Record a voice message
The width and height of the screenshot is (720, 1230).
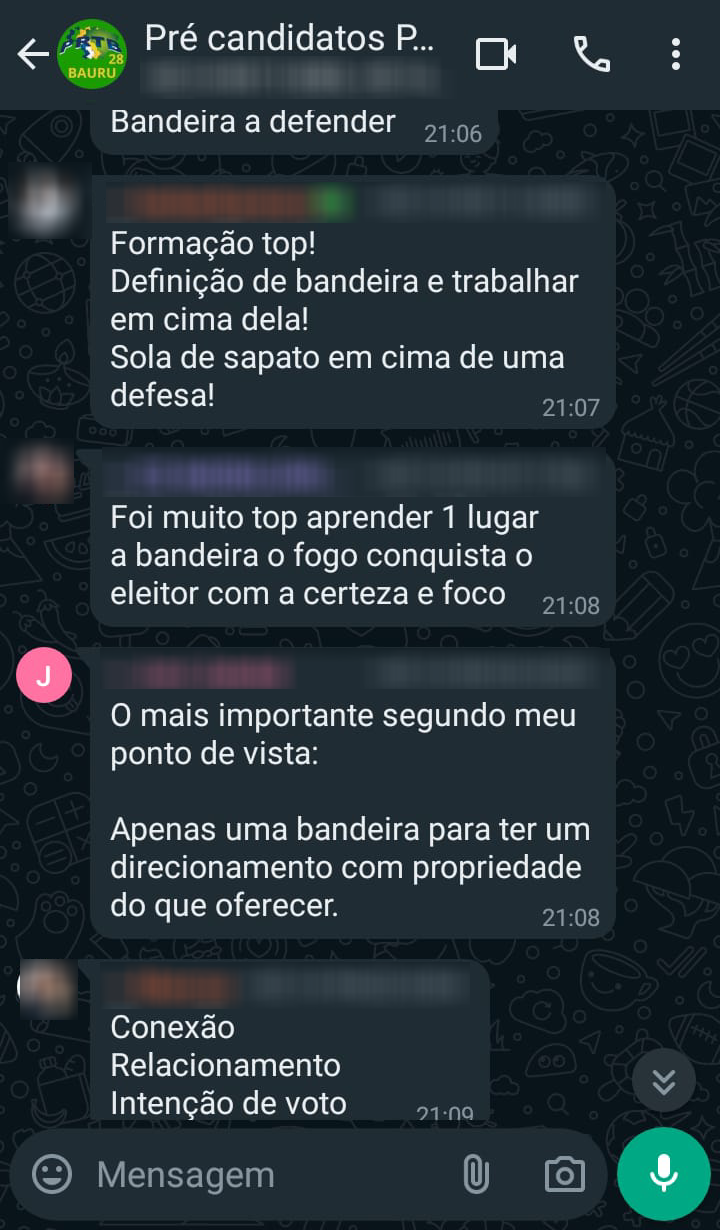point(664,1174)
